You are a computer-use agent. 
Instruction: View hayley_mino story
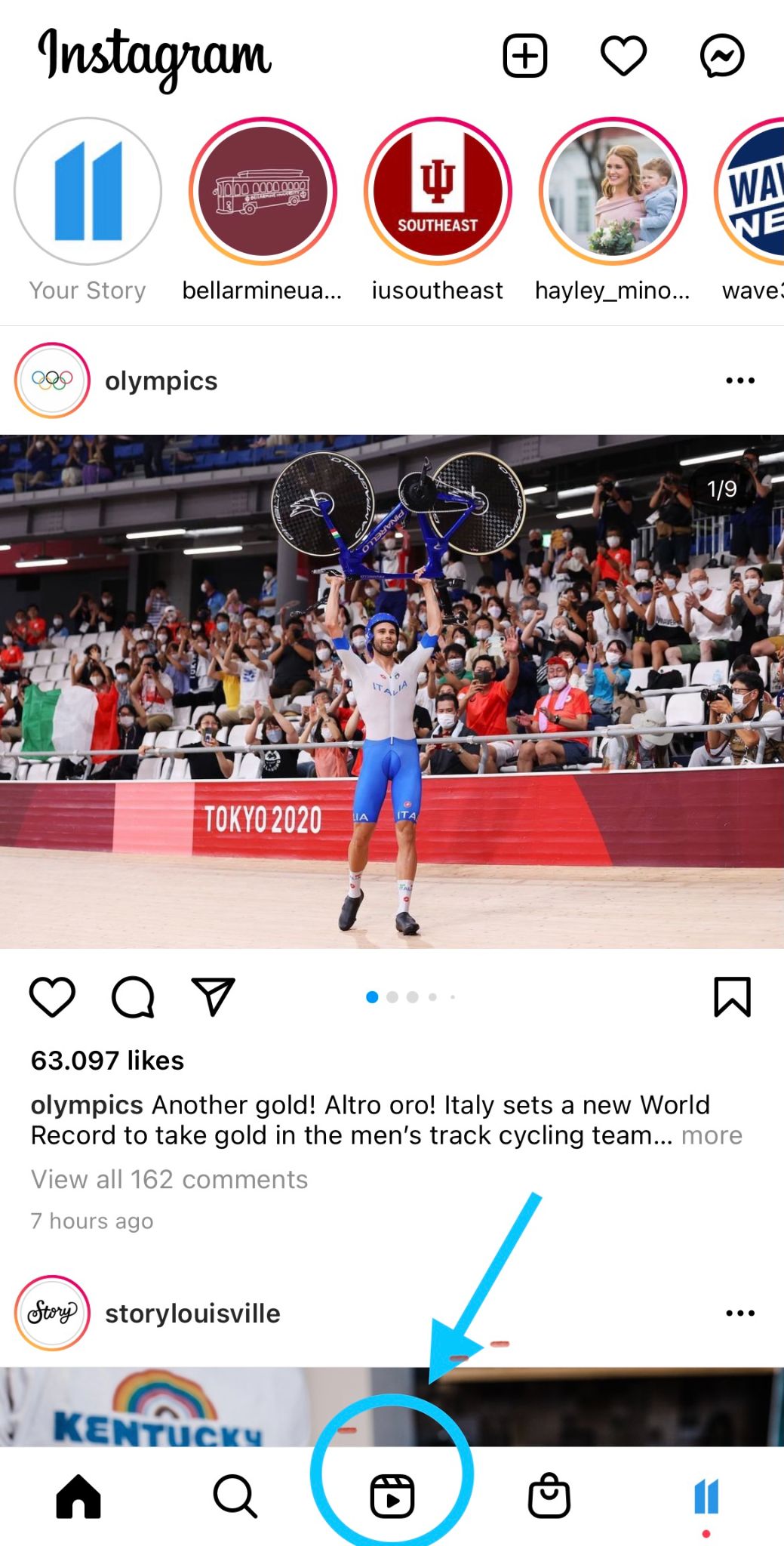point(613,191)
